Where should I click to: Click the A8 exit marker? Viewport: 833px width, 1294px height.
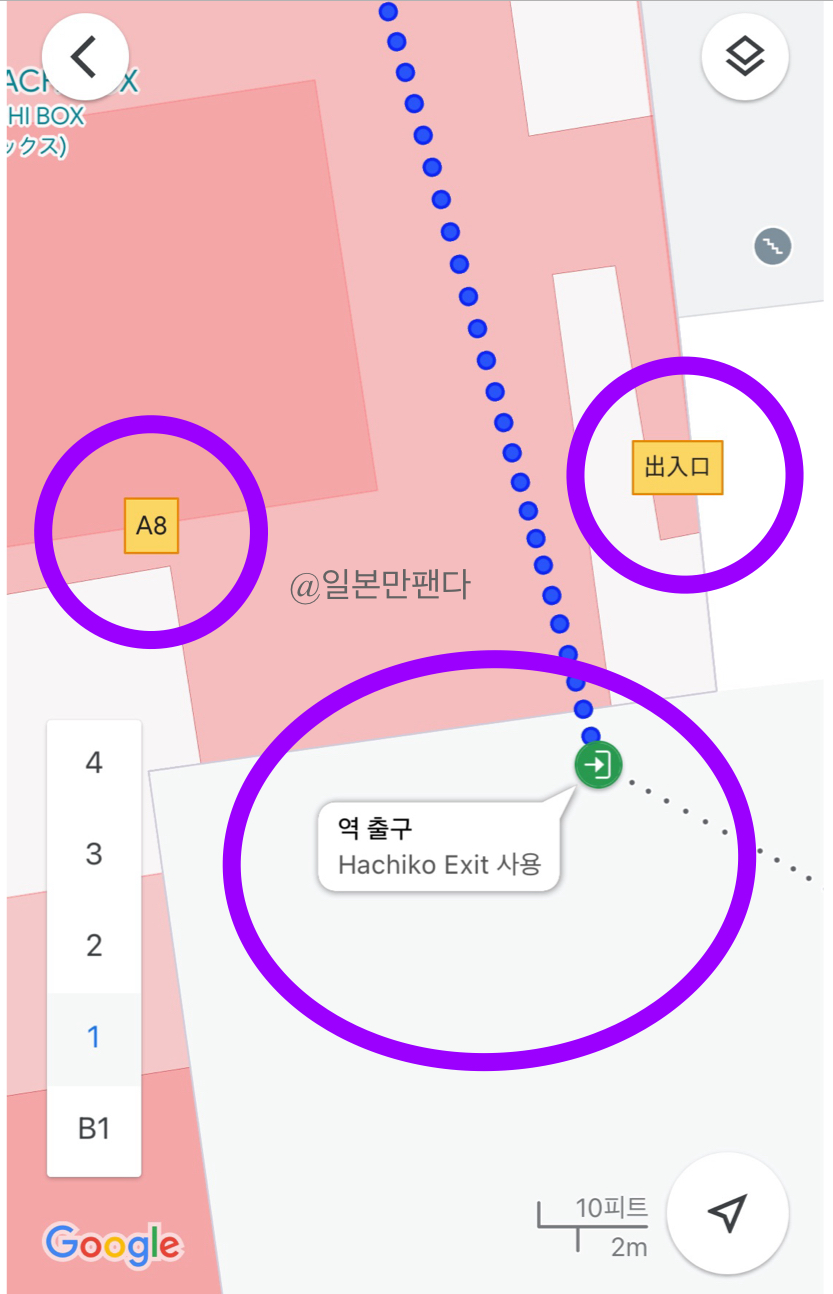[151, 524]
